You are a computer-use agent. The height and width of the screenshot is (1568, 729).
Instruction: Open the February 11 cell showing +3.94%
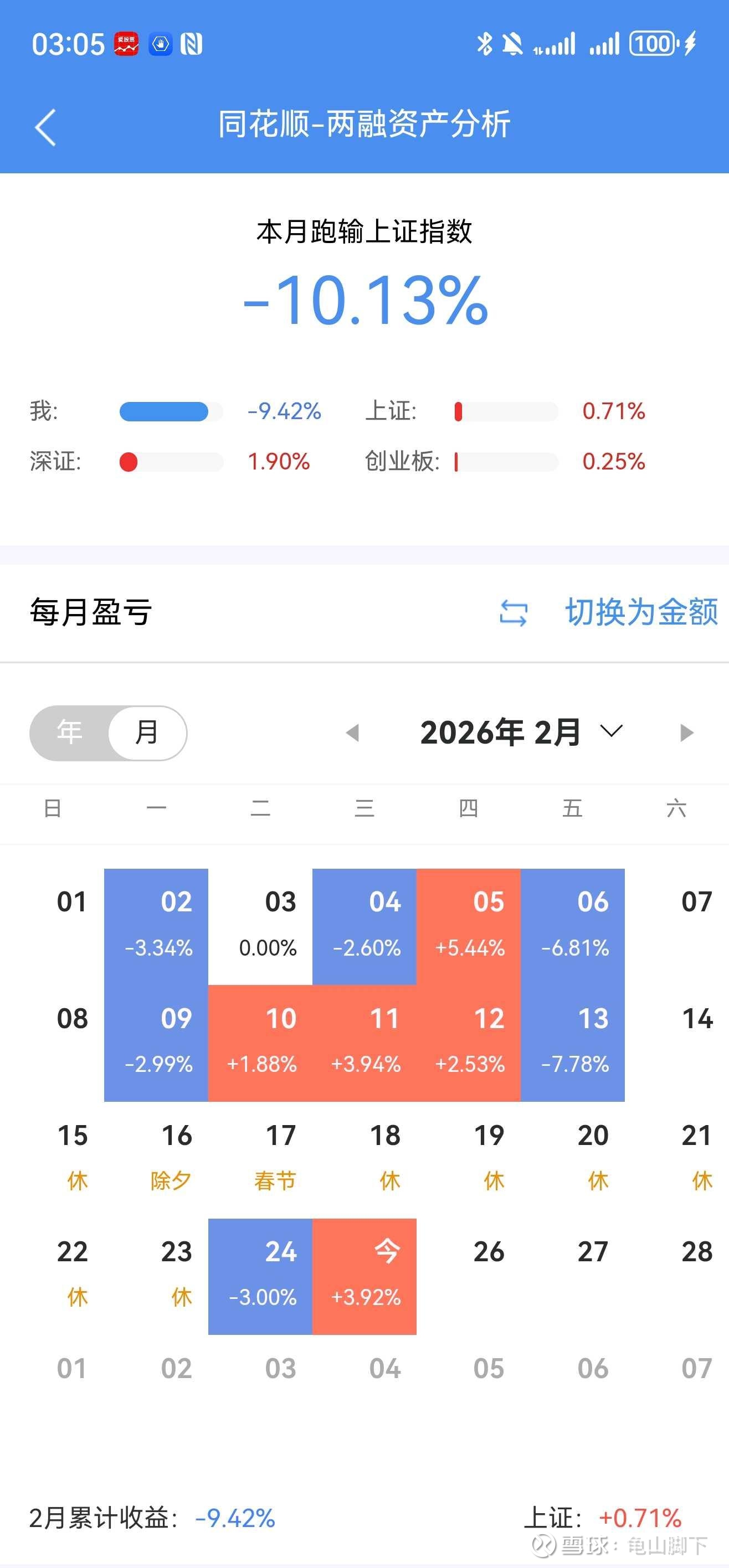(364, 1043)
